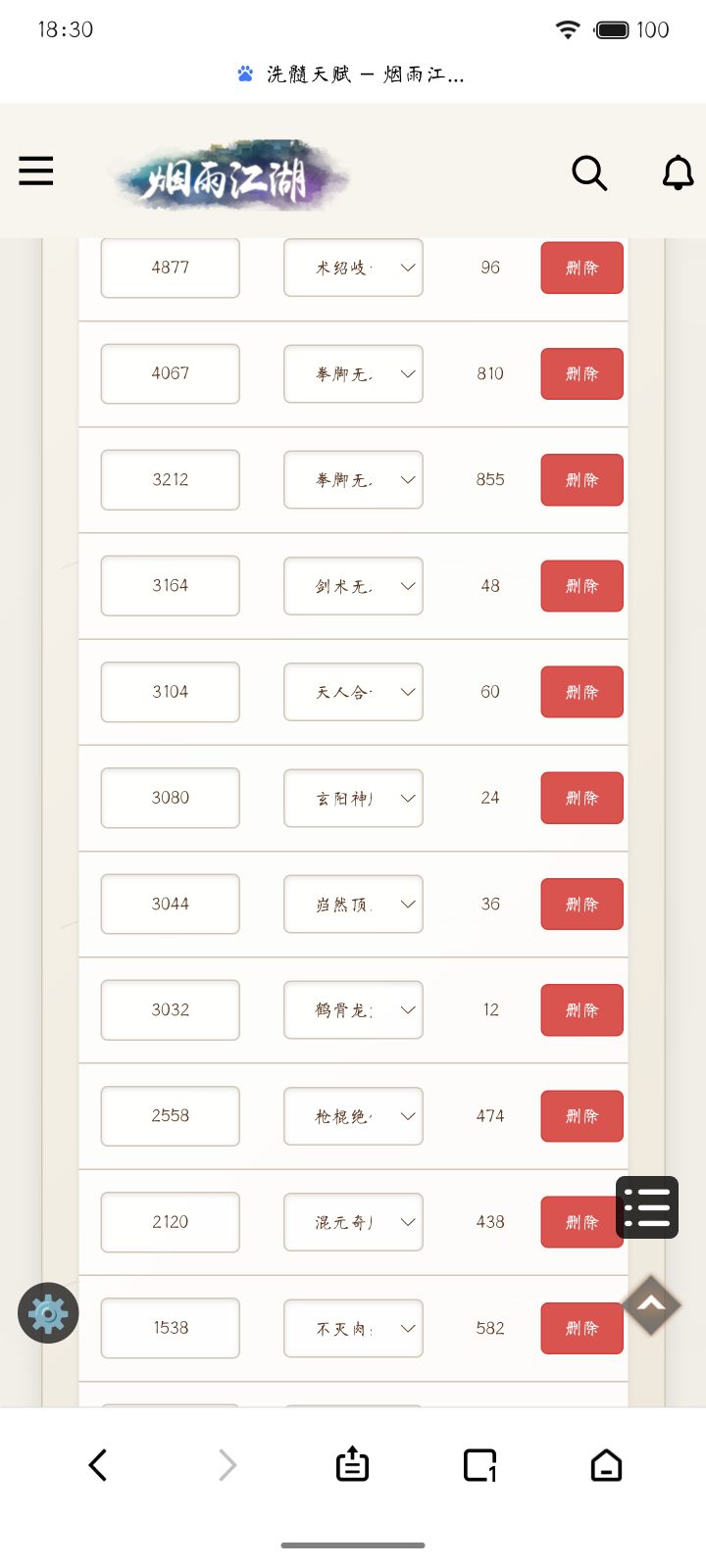Delete the row with value 3044

click(x=581, y=904)
